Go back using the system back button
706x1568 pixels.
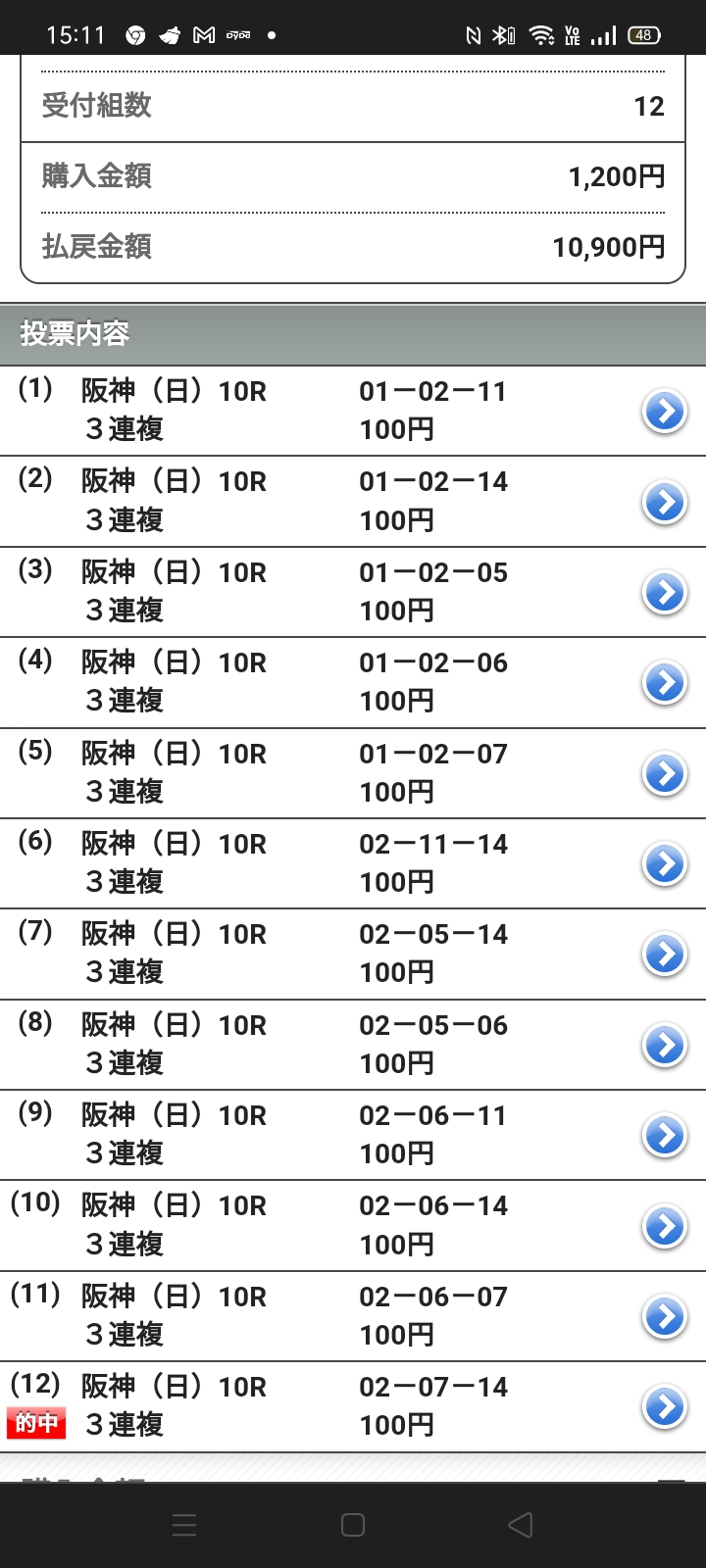coord(521,1525)
